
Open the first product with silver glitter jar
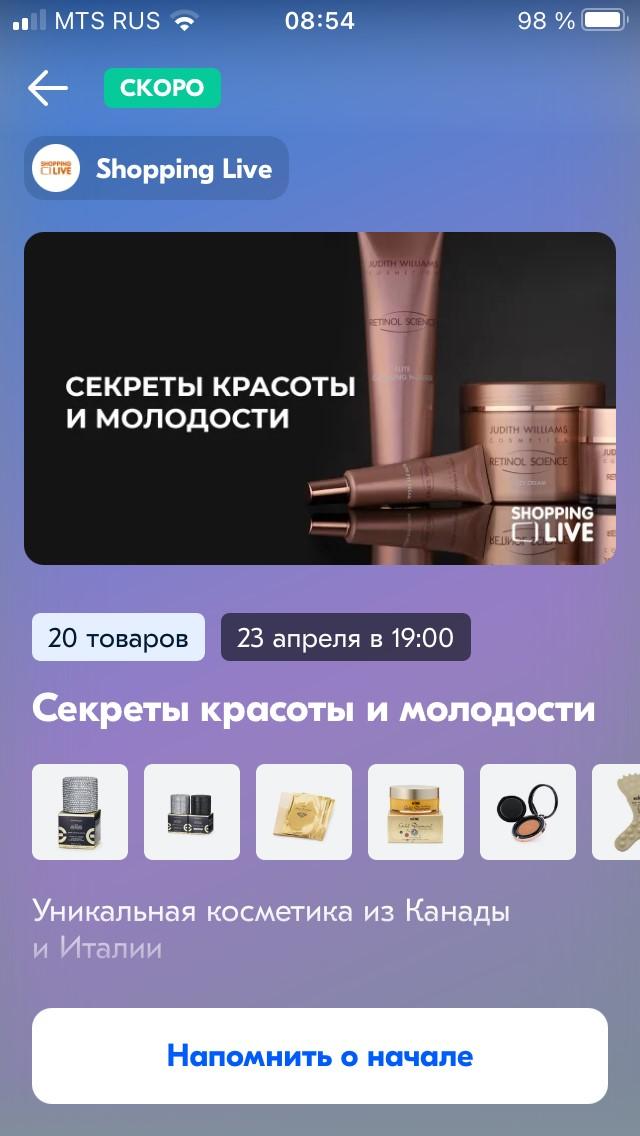pyautogui.click(x=80, y=812)
